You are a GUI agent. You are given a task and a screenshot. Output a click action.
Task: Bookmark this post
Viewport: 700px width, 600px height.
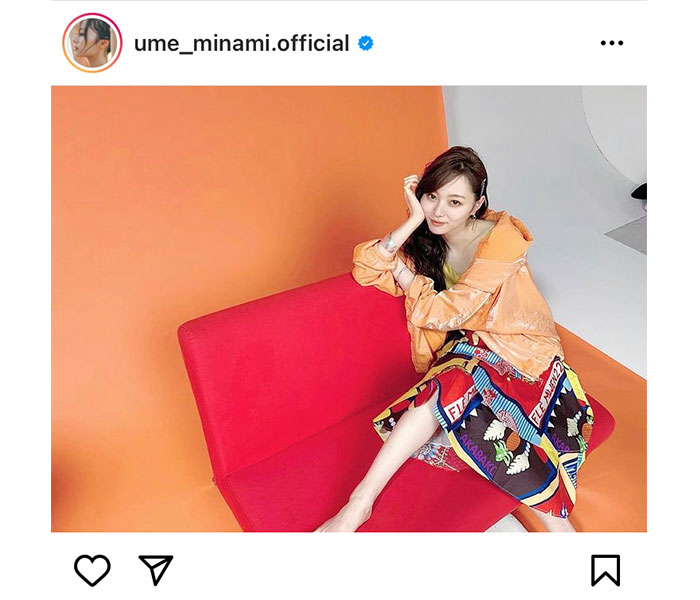click(605, 570)
